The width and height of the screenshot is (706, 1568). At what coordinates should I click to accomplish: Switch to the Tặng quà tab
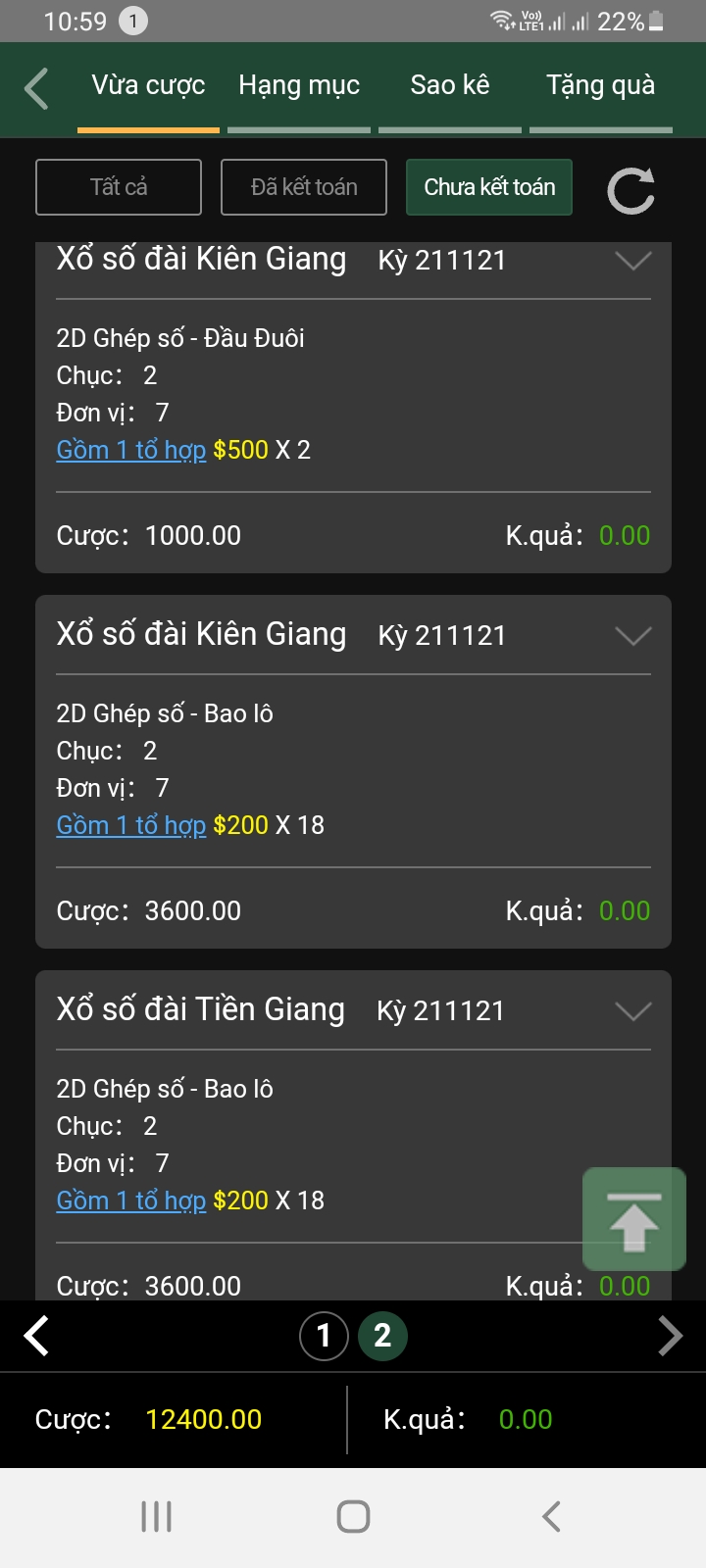click(x=601, y=86)
